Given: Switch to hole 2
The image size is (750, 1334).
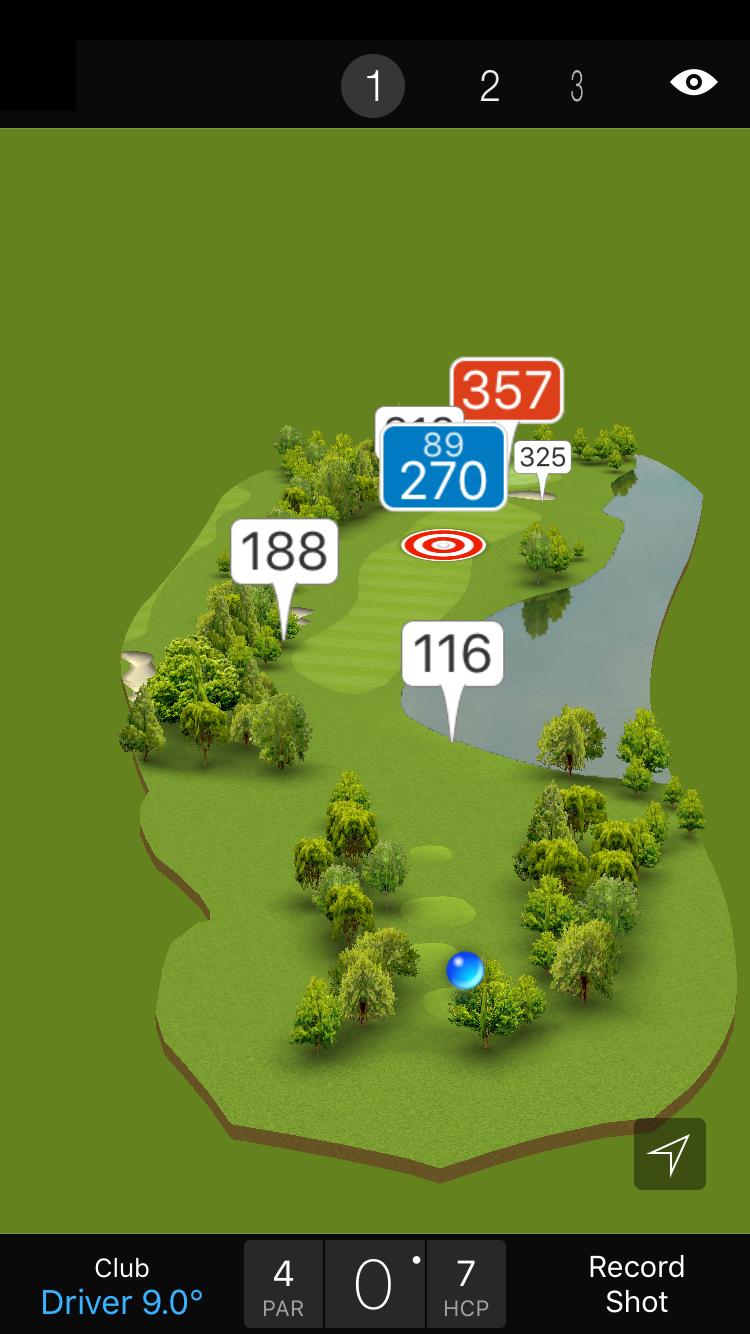Looking at the screenshot, I should [489, 87].
